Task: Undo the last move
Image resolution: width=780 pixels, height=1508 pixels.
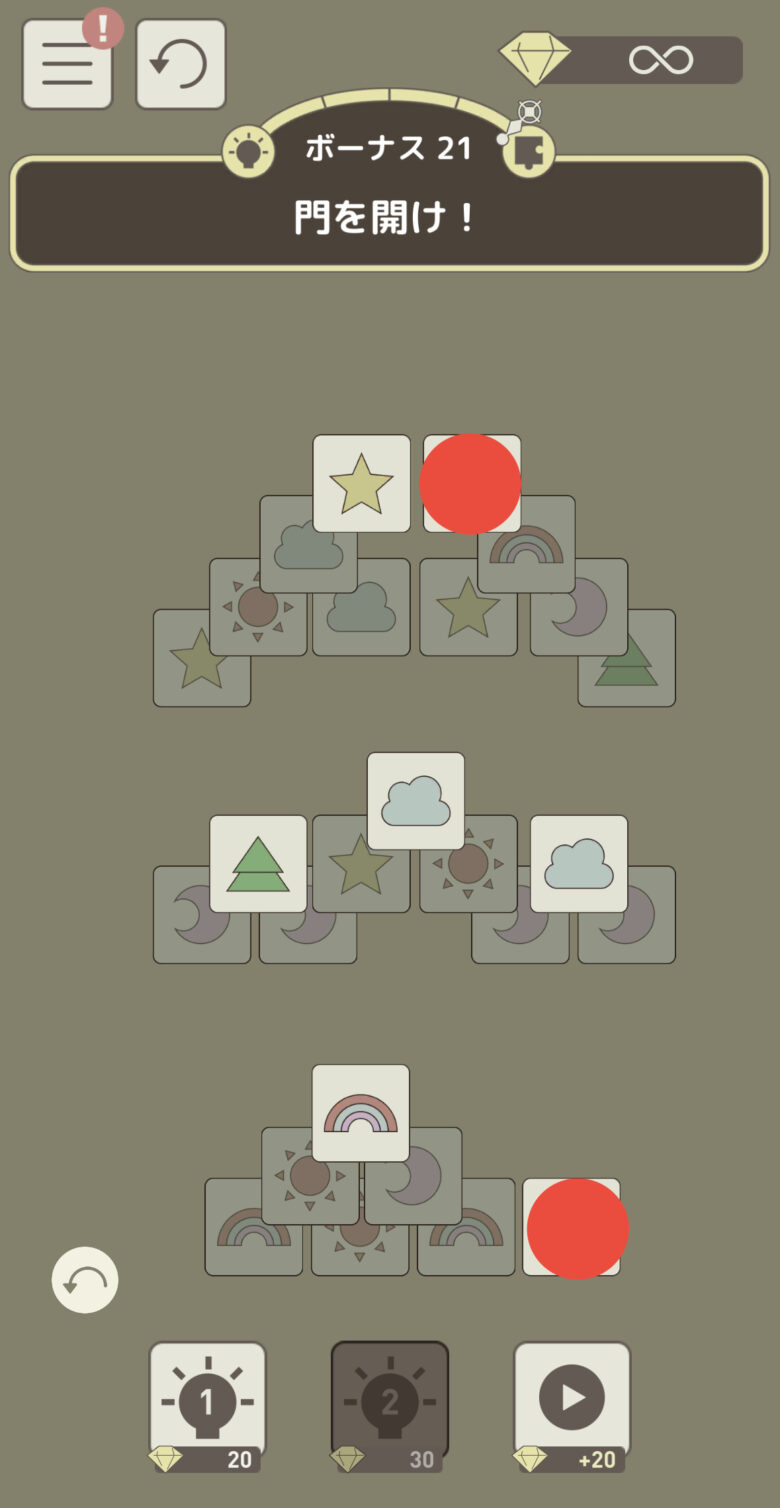Action: click(85, 1280)
